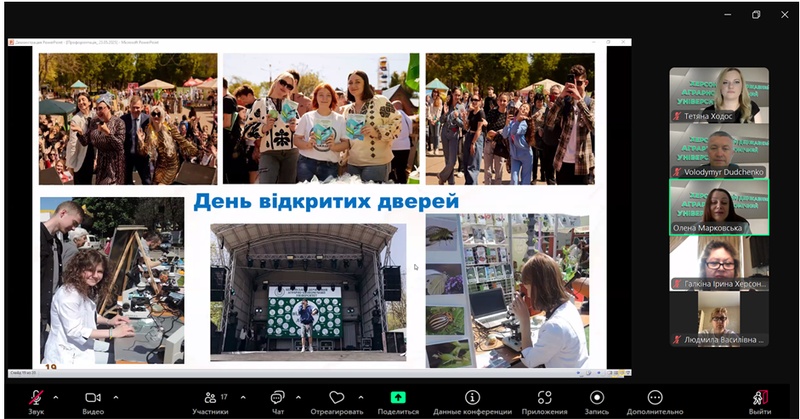Screen dimensions: 800x419
Task: Select Галкіна Ірина video tile
Action: tap(718, 263)
